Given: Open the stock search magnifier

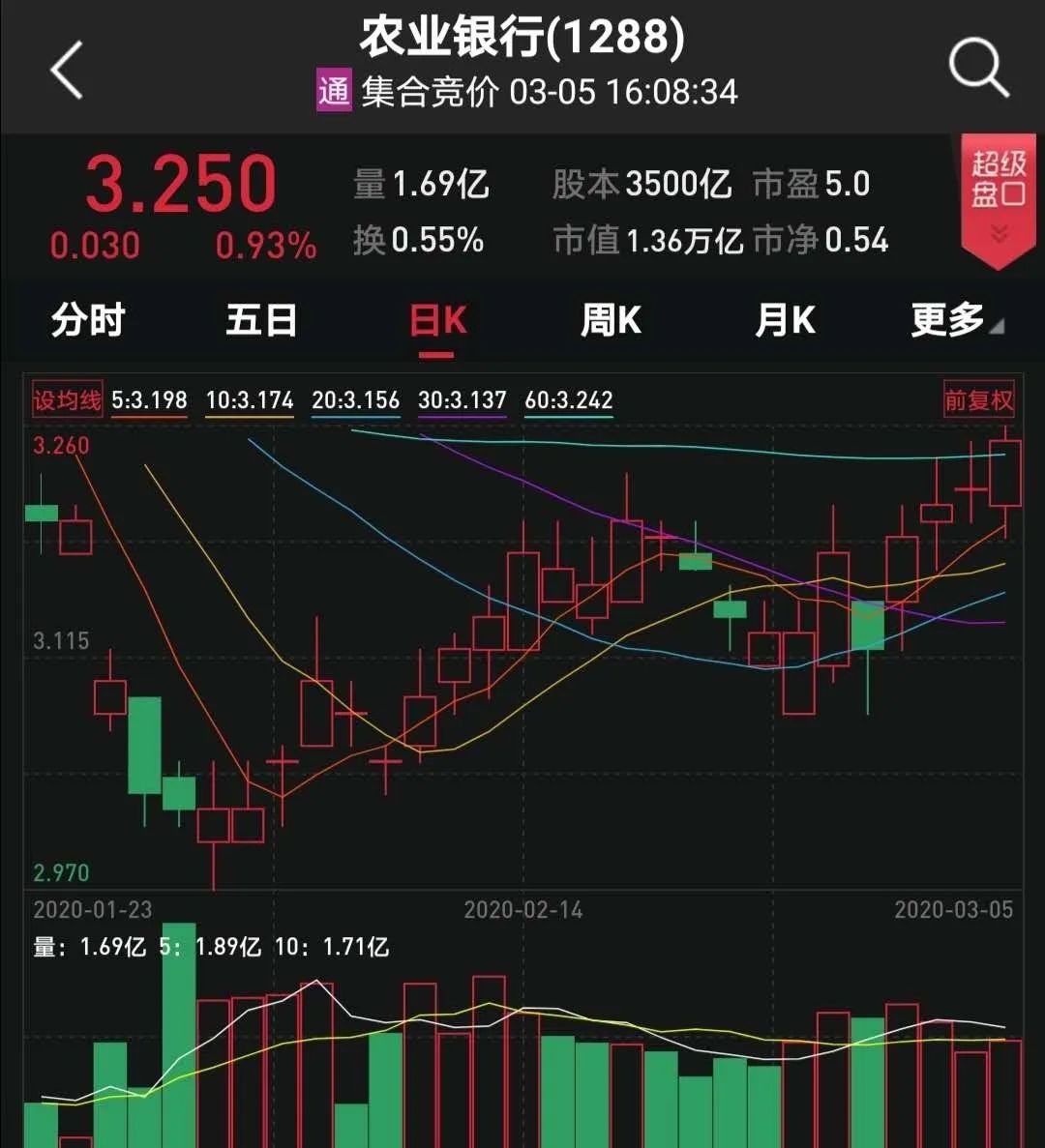Looking at the screenshot, I should [x=978, y=68].
